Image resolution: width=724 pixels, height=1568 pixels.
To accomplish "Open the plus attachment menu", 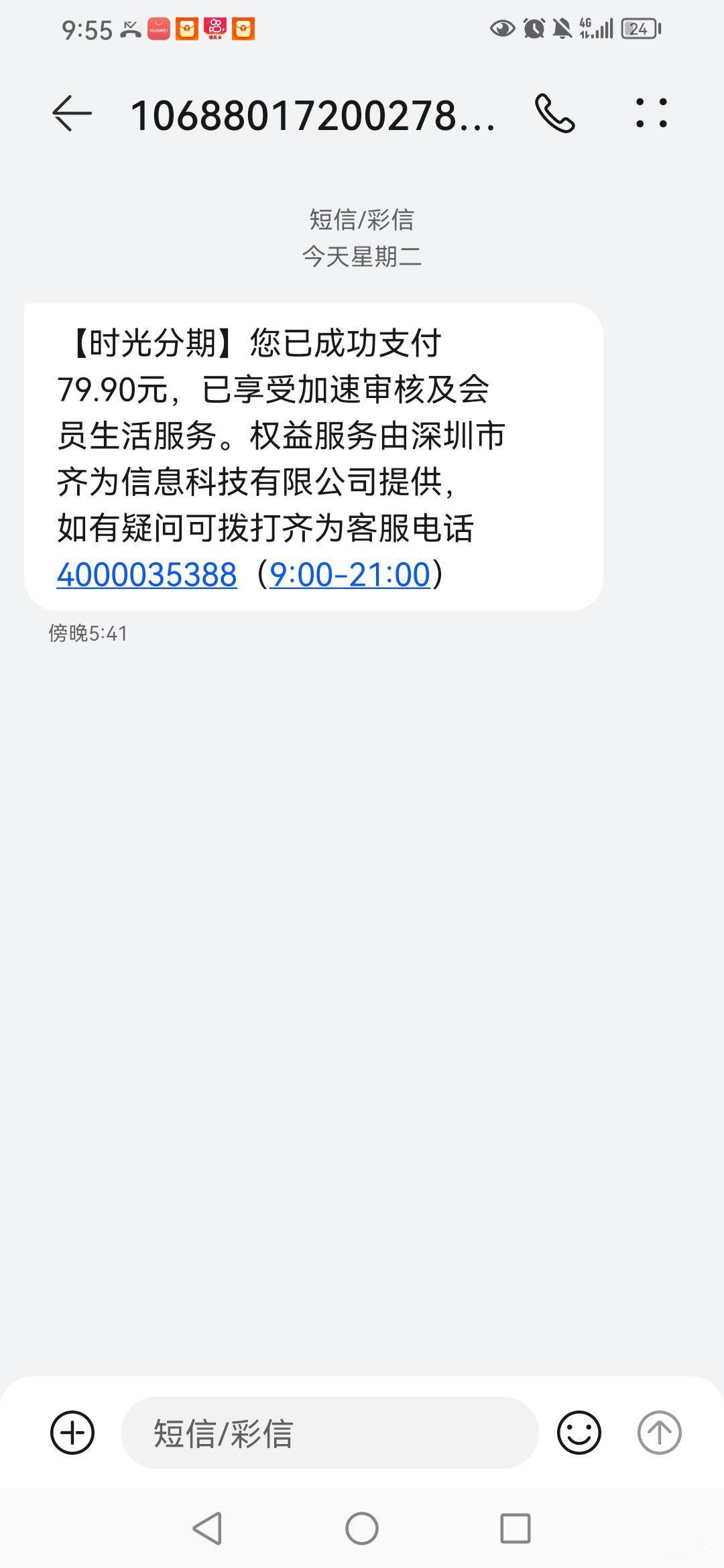I will (72, 1433).
